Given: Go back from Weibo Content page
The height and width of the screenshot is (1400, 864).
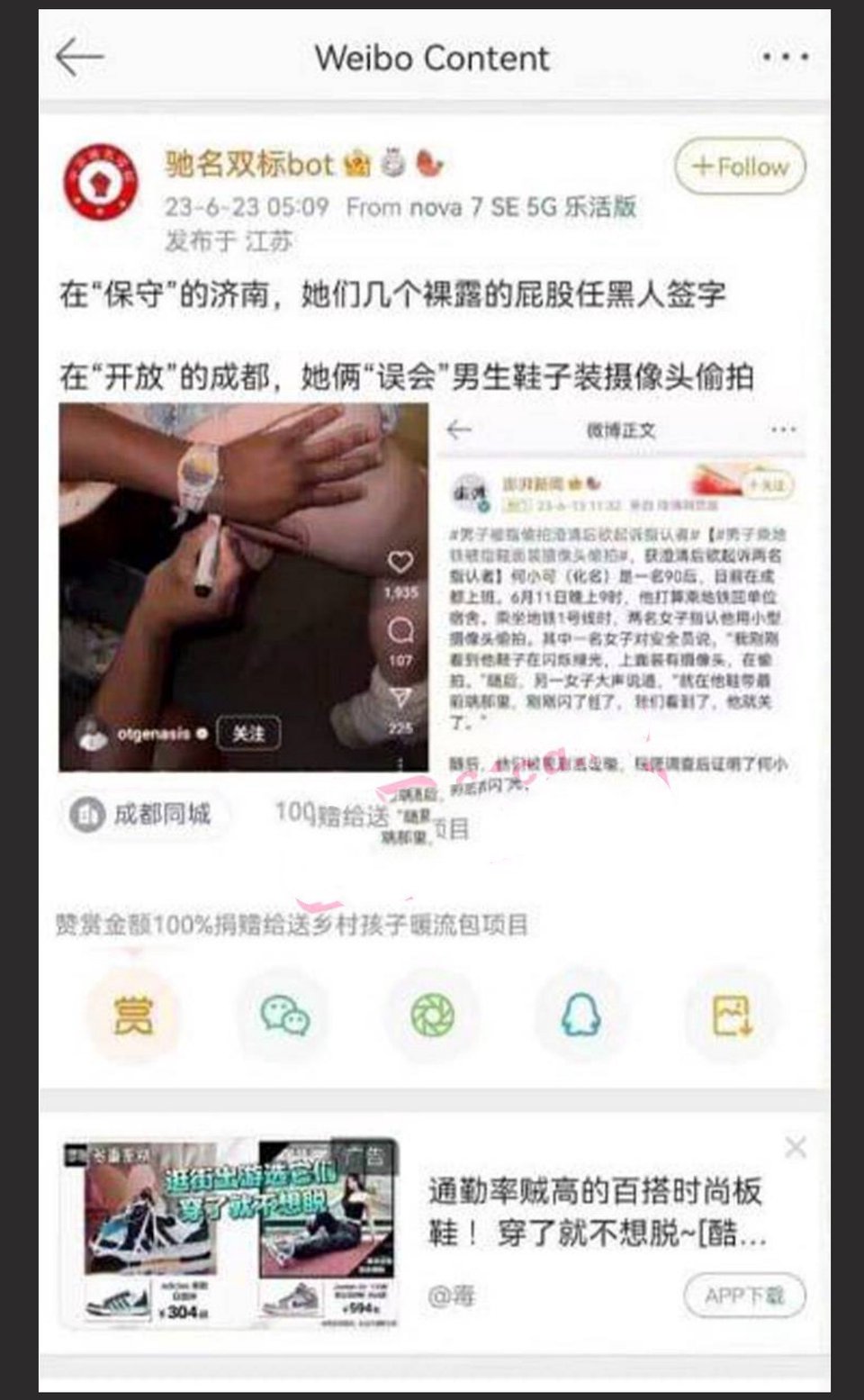Looking at the screenshot, I should 79,58.
